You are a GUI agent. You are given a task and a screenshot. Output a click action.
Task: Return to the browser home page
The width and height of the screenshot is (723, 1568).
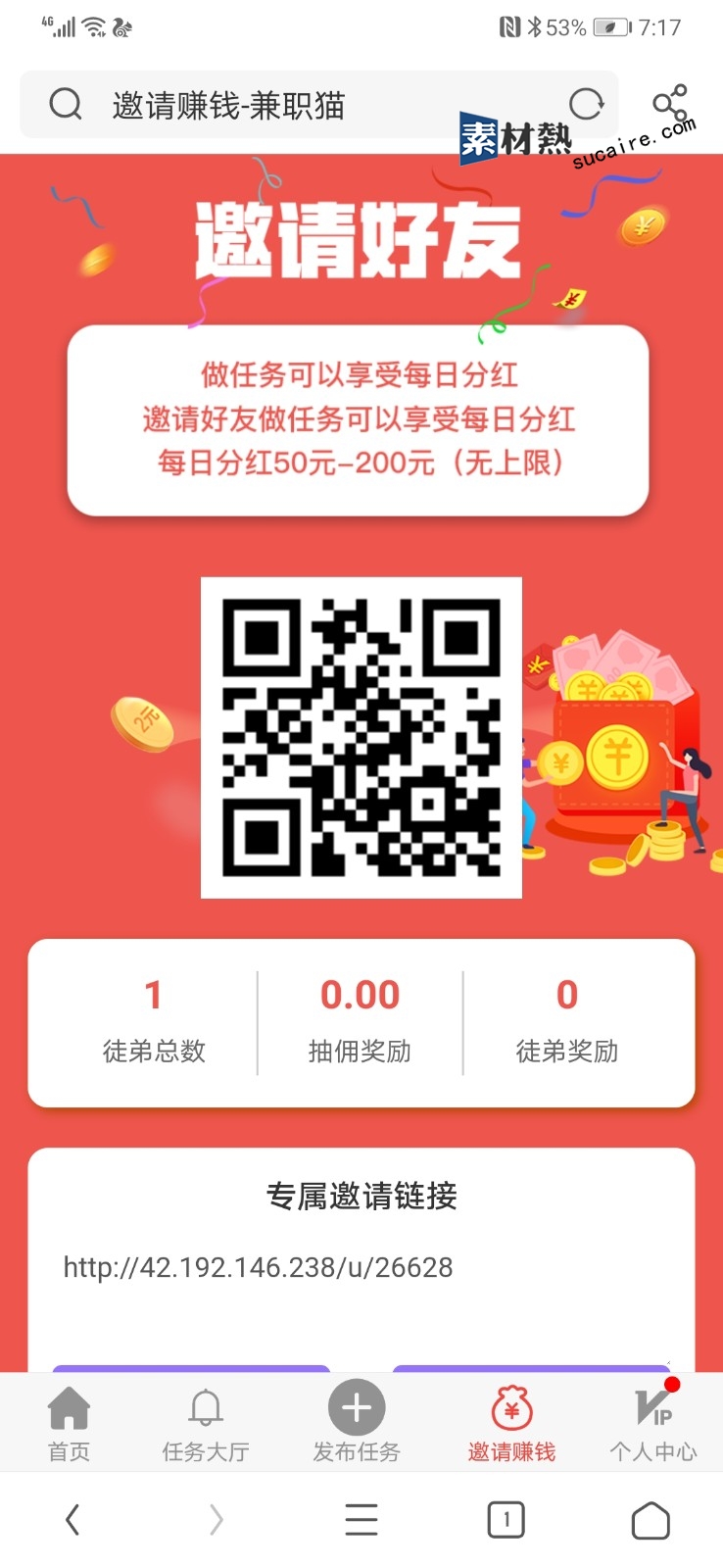pyautogui.click(x=651, y=1521)
